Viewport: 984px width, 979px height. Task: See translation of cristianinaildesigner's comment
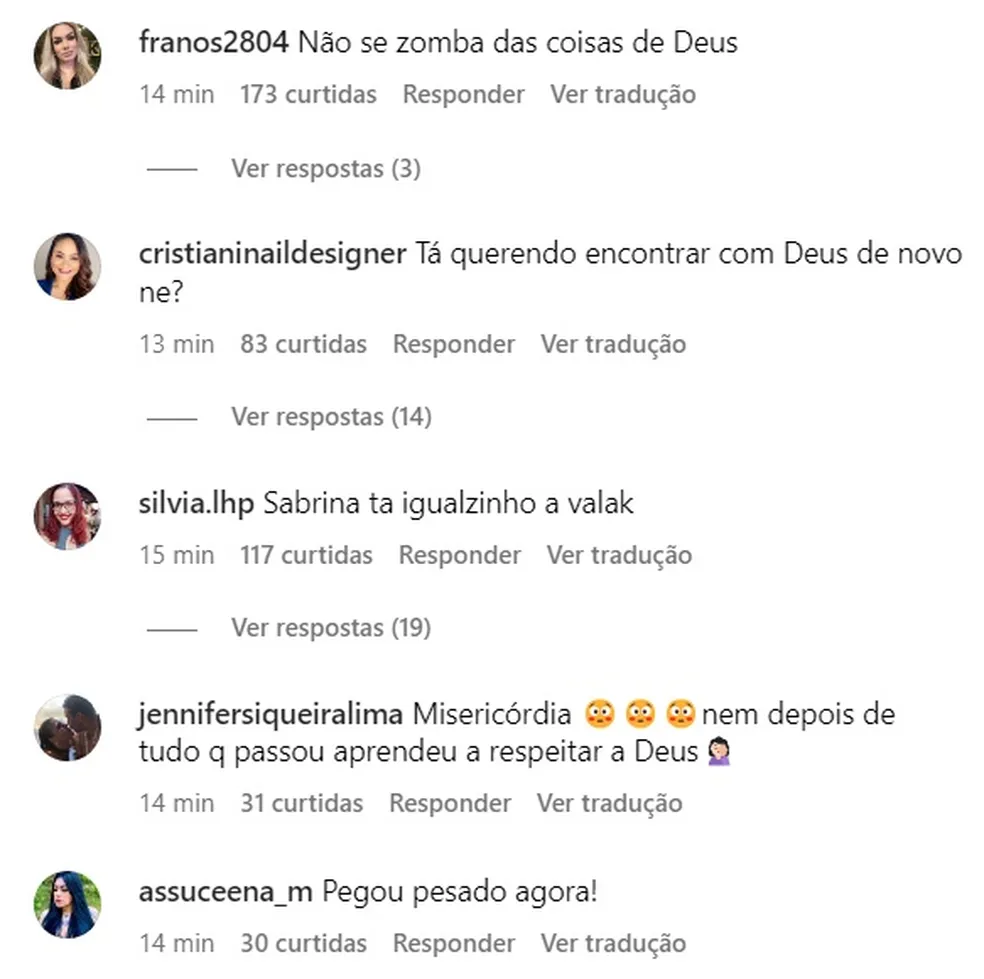point(613,345)
